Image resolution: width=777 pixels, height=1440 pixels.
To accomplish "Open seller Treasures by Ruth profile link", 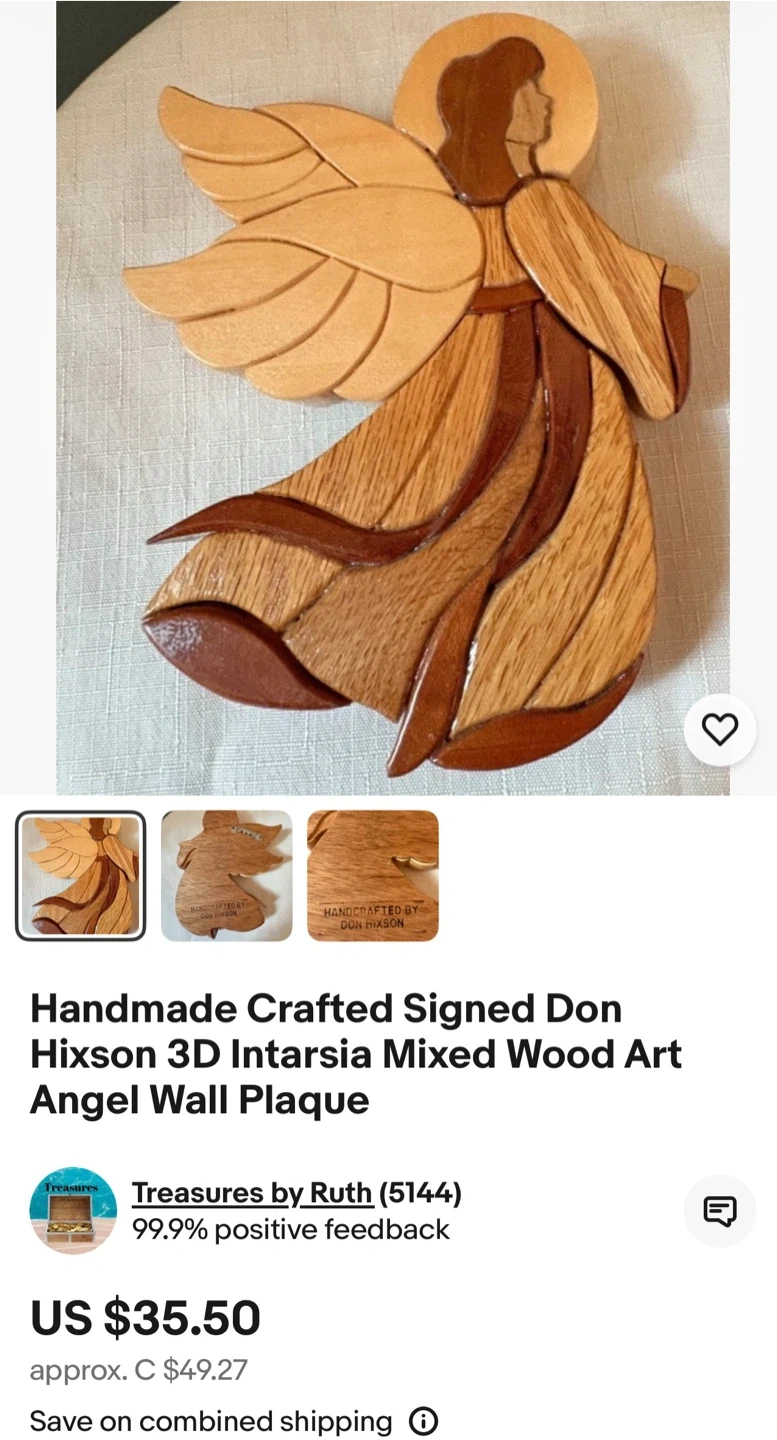I will click(x=252, y=1193).
